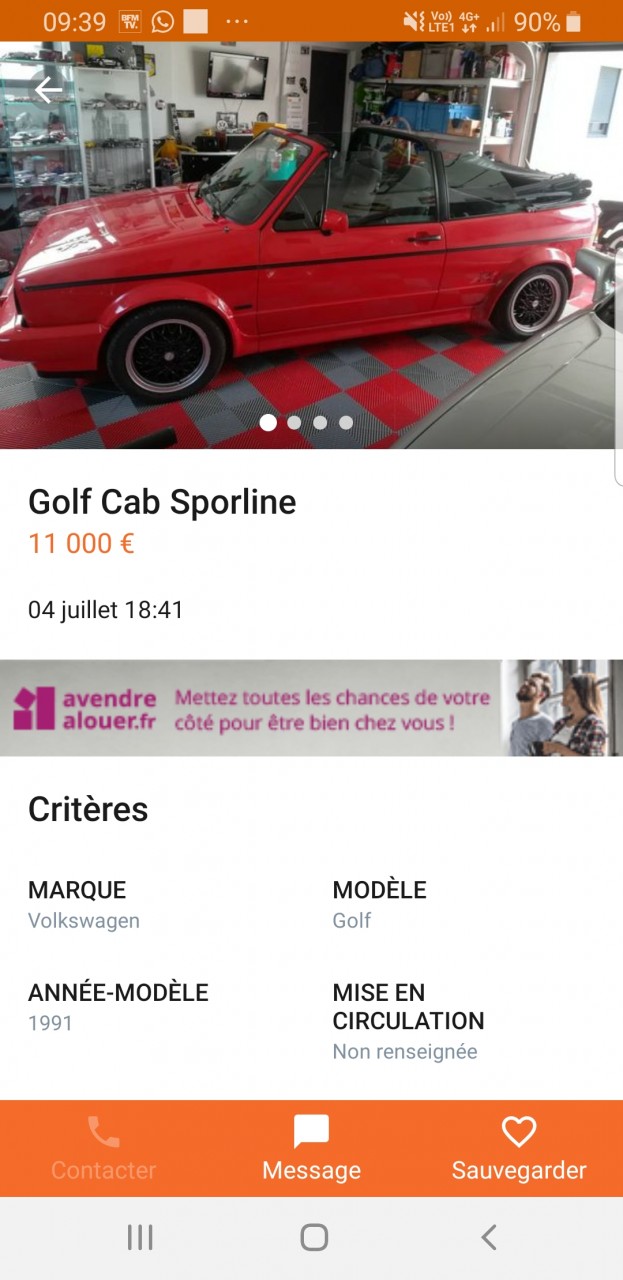
Task: Save the listing with Sauvegarder
Action: tap(519, 1148)
